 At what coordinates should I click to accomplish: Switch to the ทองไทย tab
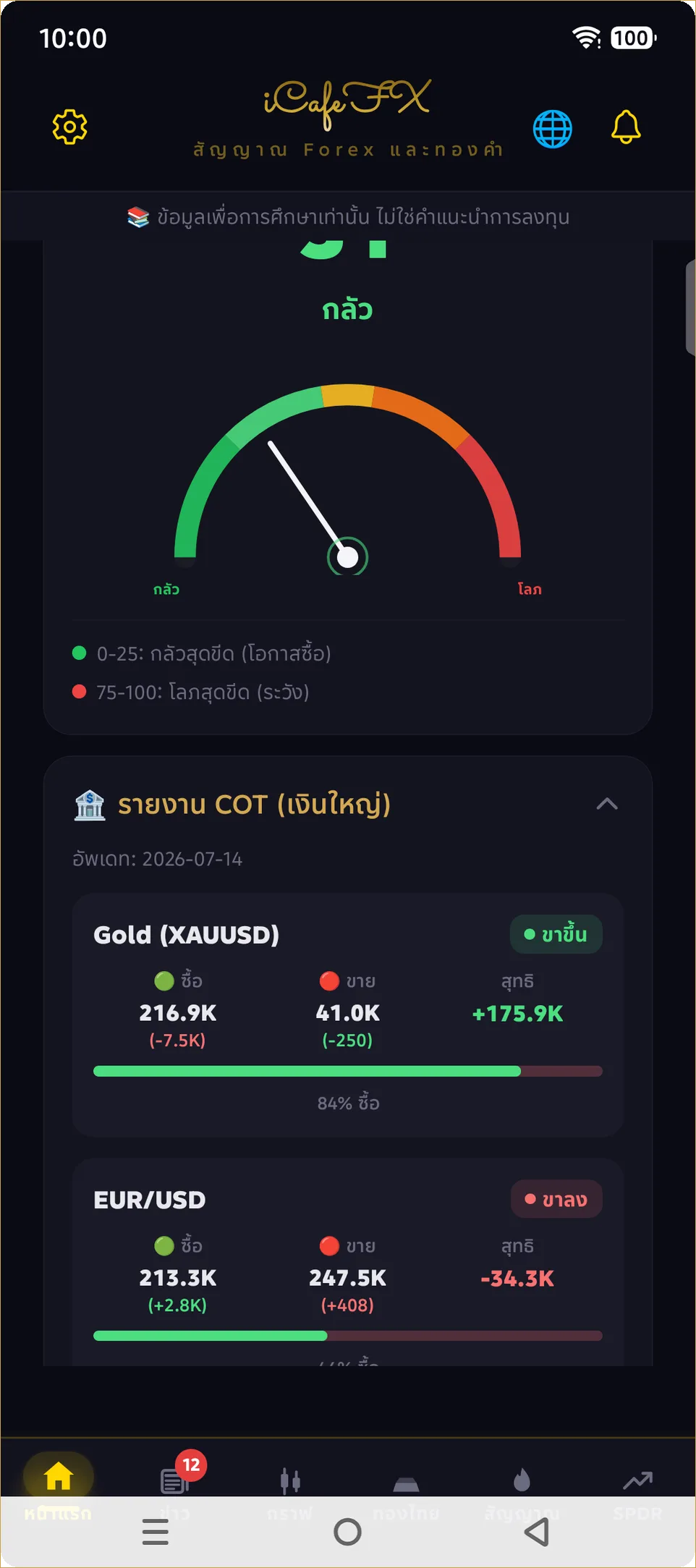pos(406,1487)
